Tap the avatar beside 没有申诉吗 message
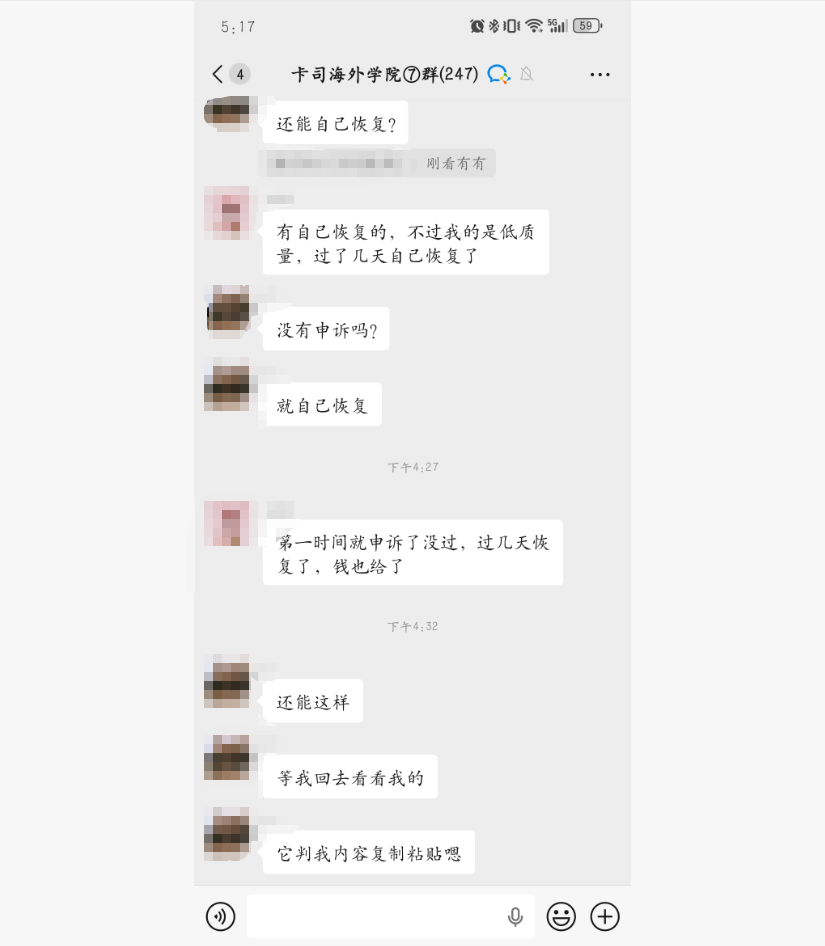 click(x=228, y=312)
